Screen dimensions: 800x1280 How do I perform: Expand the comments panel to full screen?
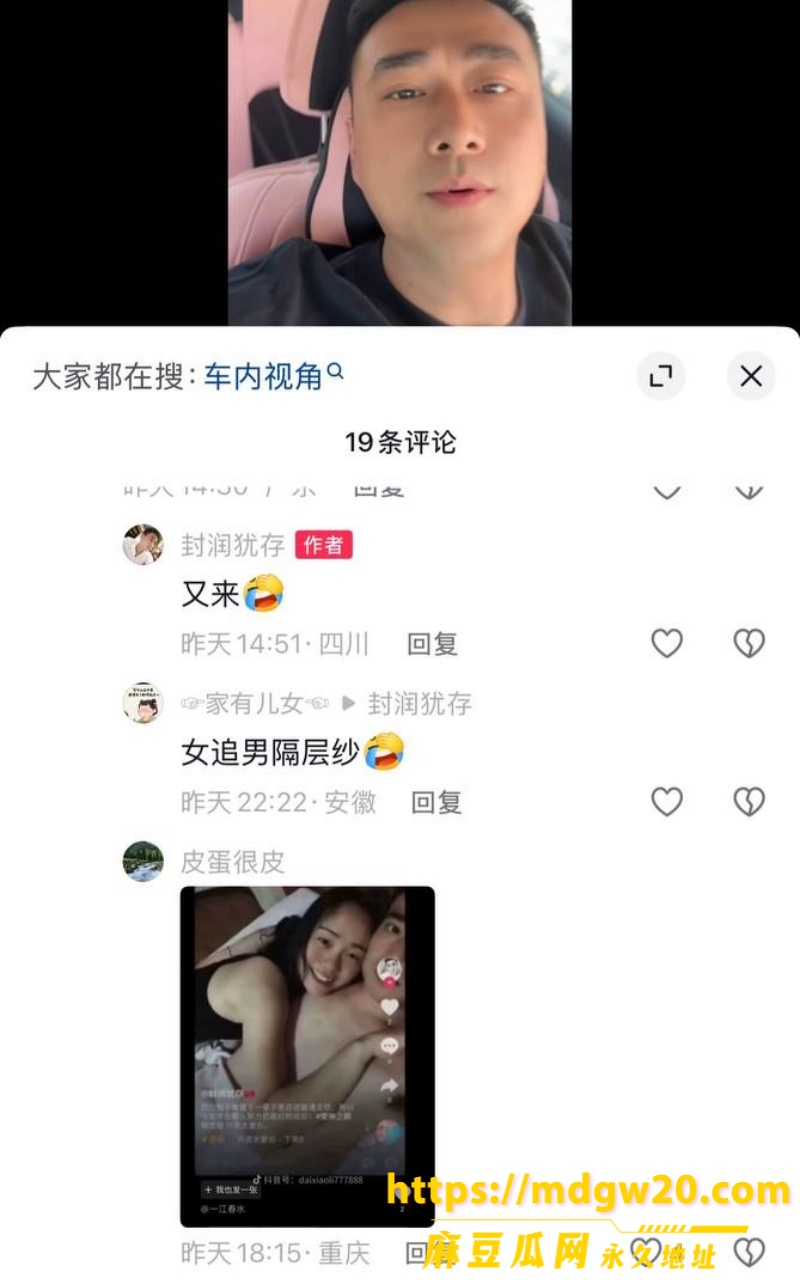click(x=660, y=376)
